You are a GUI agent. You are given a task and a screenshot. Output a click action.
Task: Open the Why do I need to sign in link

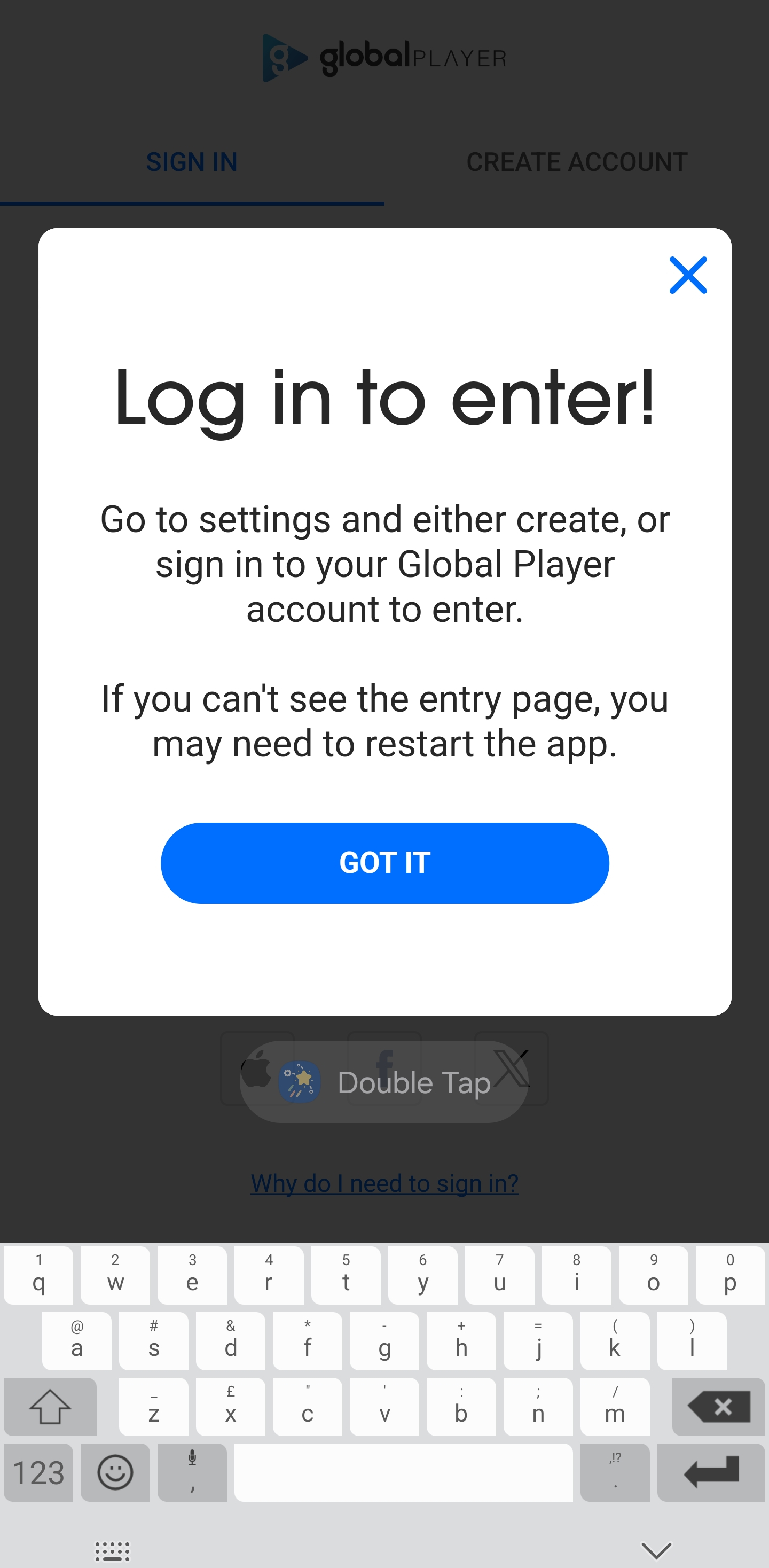click(384, 1183)
